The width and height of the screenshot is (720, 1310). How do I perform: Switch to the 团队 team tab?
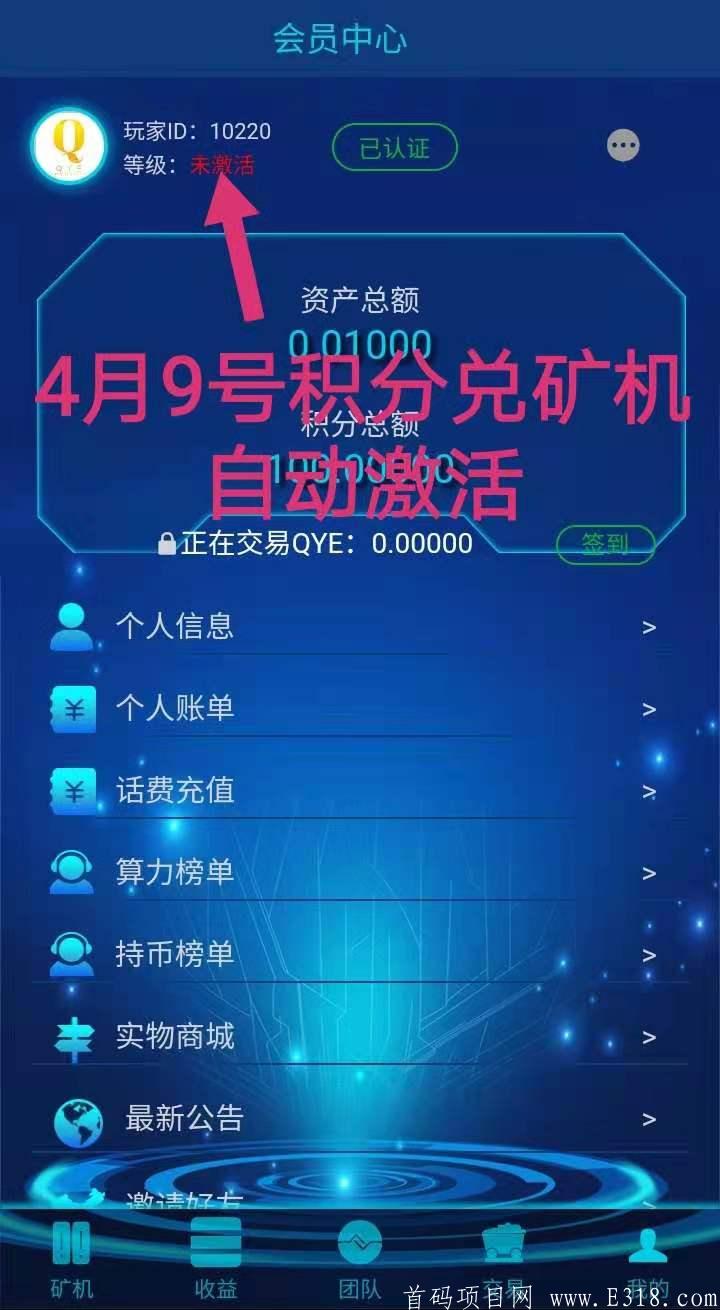click(x=360, y=1258)
